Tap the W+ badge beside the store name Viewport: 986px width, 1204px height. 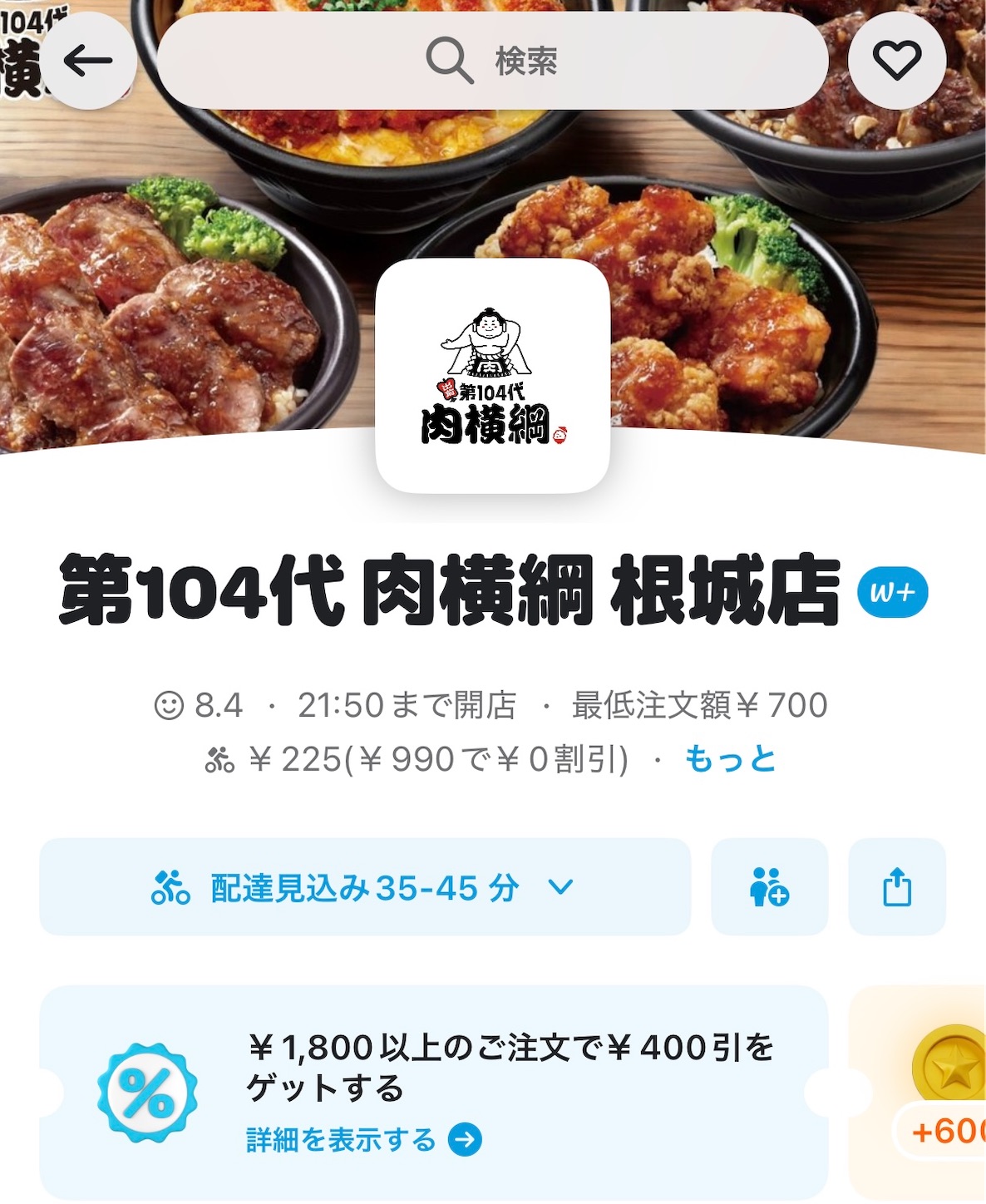pos(892,593)
